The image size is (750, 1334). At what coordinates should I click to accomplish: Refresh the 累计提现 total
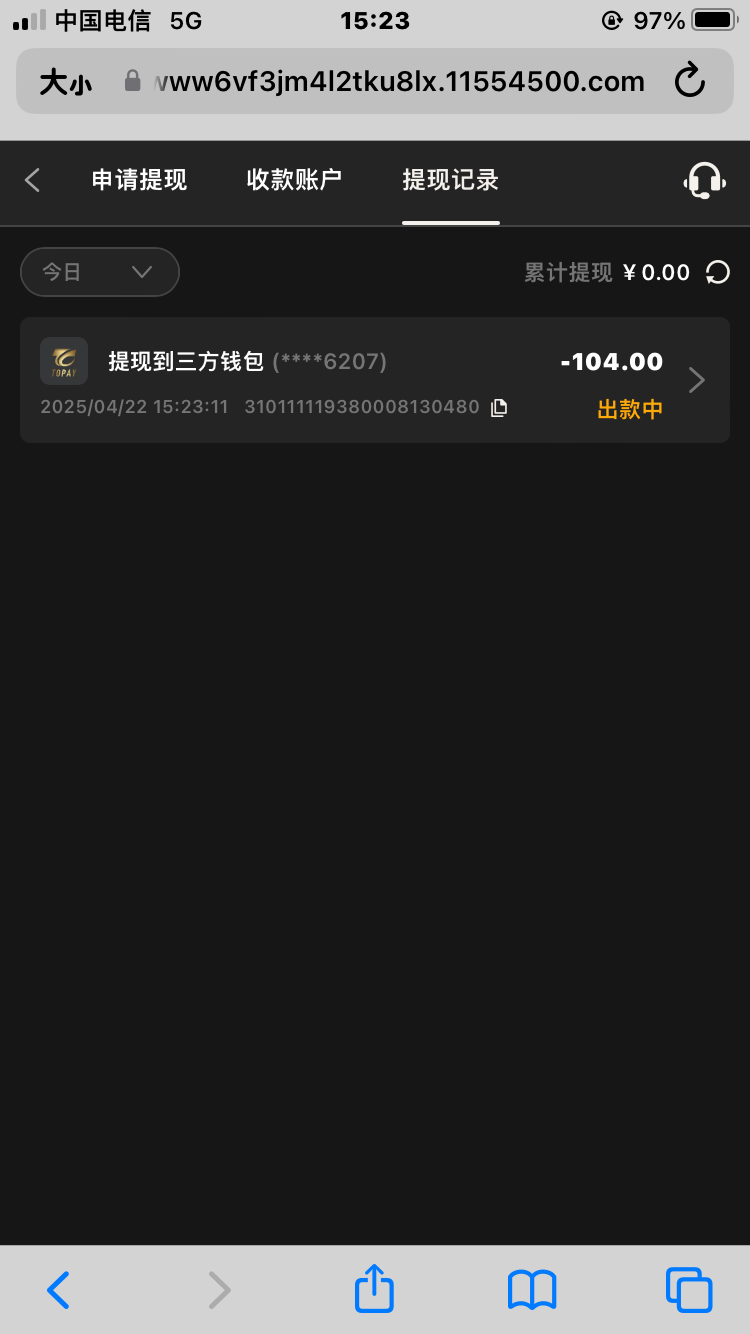pyautogui.click(x=718, y=272)
